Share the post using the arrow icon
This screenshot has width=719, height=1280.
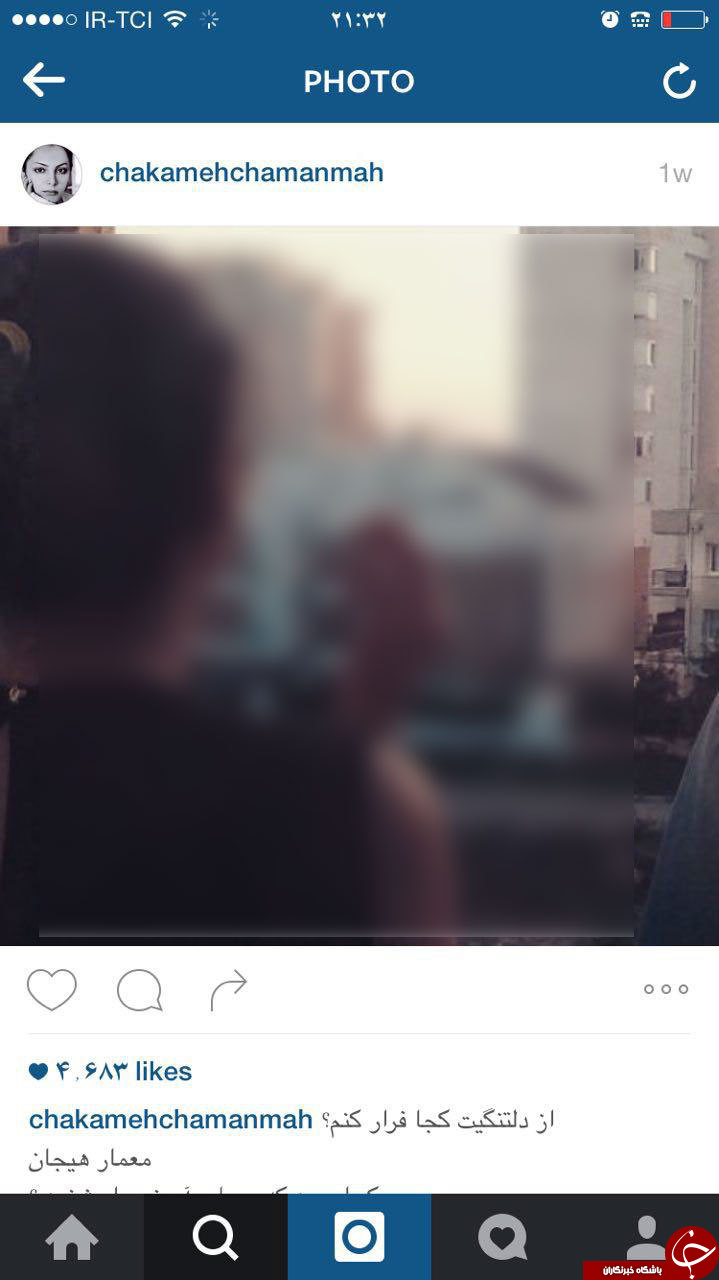pyautogui.click(x=228, y=990)
